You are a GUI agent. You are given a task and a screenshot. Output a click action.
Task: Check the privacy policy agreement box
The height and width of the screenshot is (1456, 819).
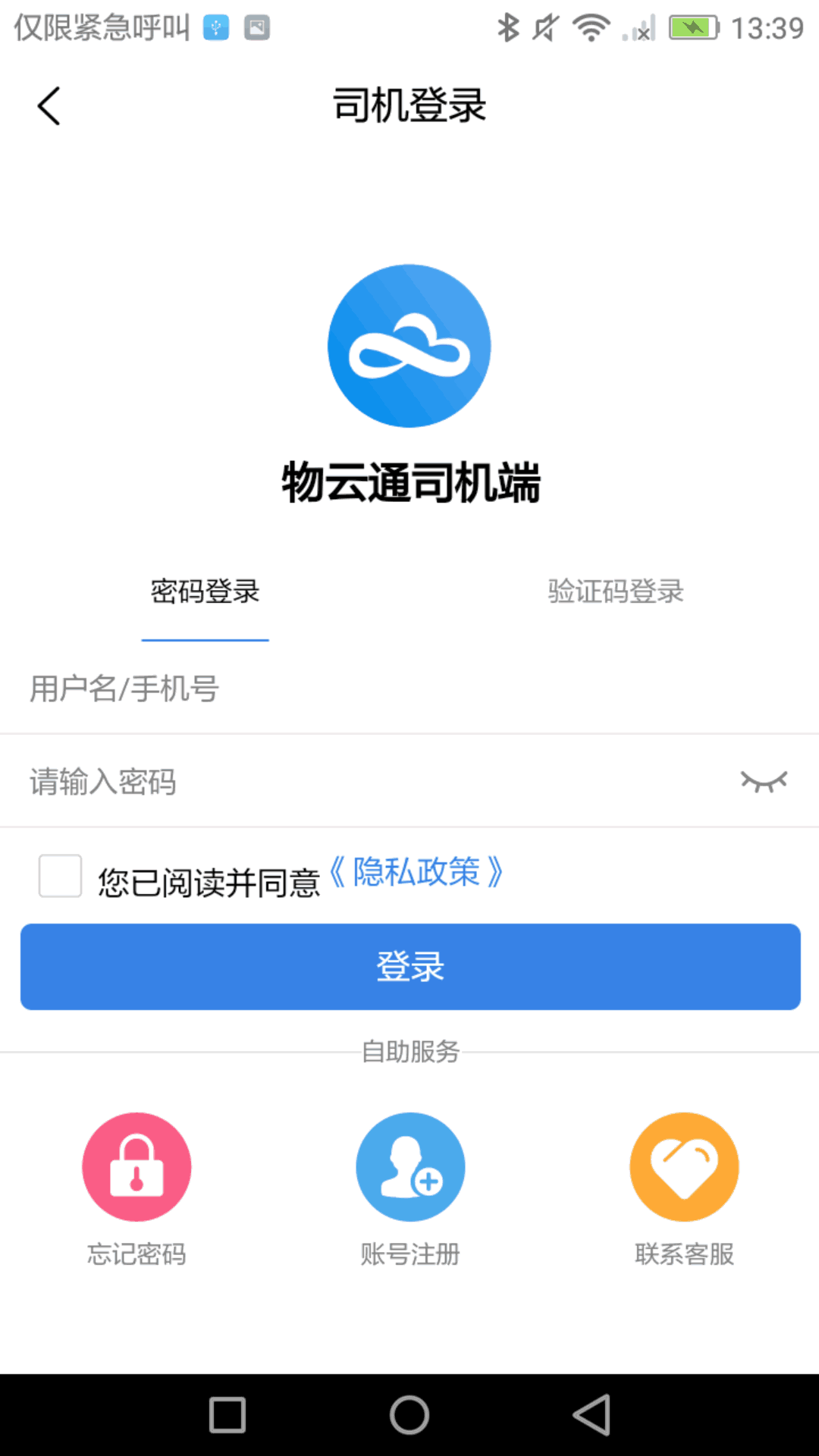(x=61, y=876)
